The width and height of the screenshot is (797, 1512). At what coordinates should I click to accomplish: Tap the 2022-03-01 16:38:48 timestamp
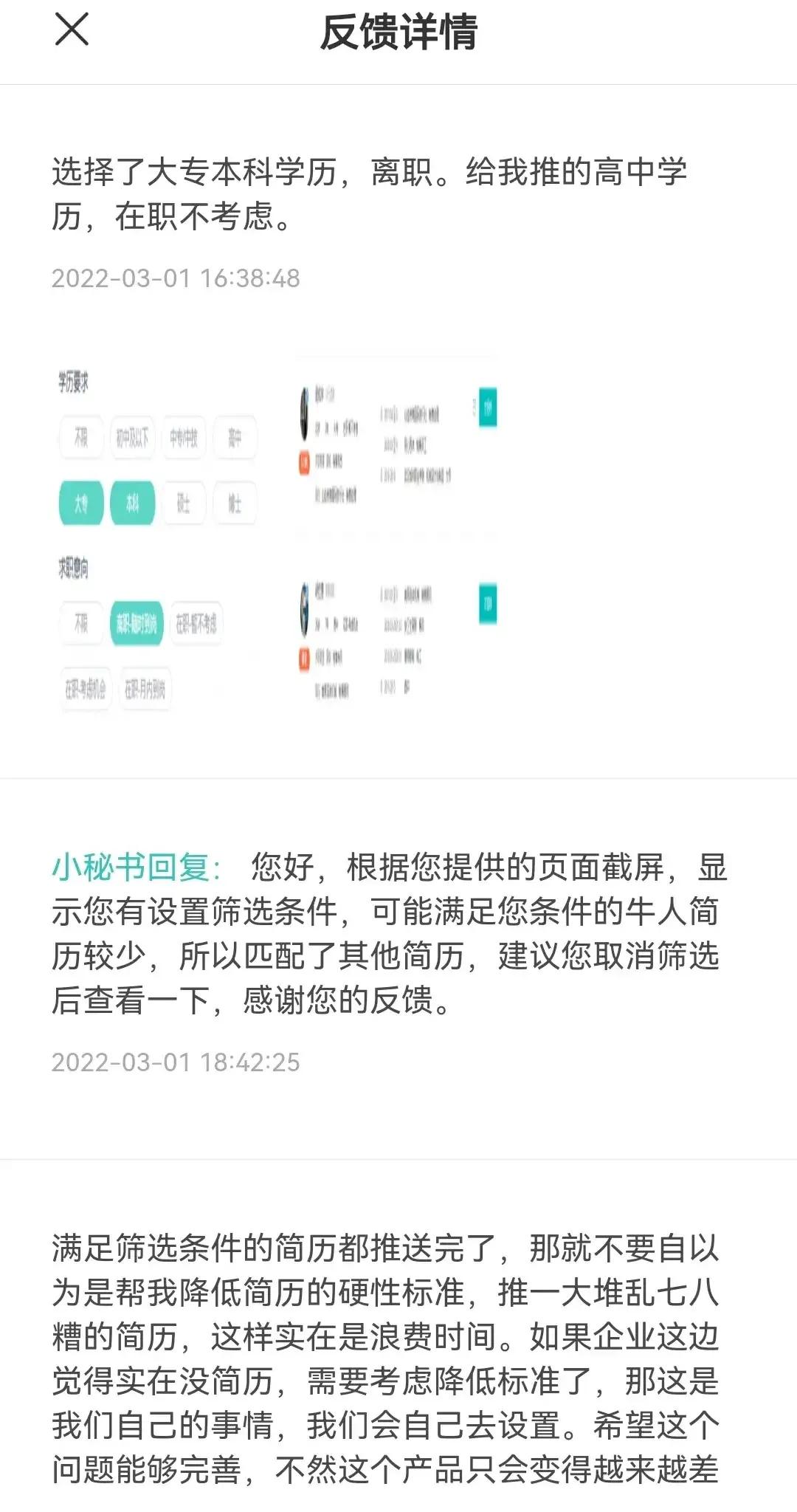point(177,279)
